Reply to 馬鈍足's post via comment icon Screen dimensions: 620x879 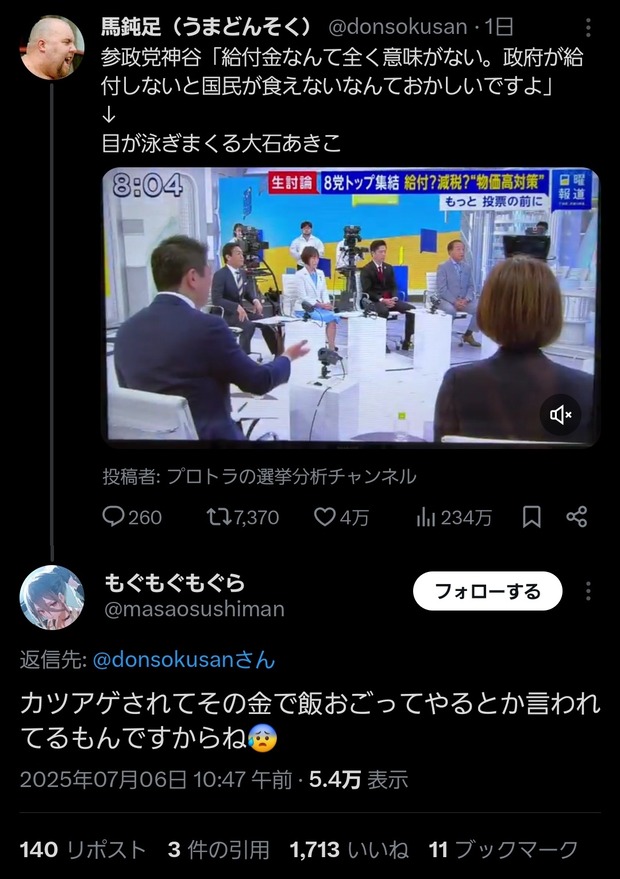coord(115,517)
